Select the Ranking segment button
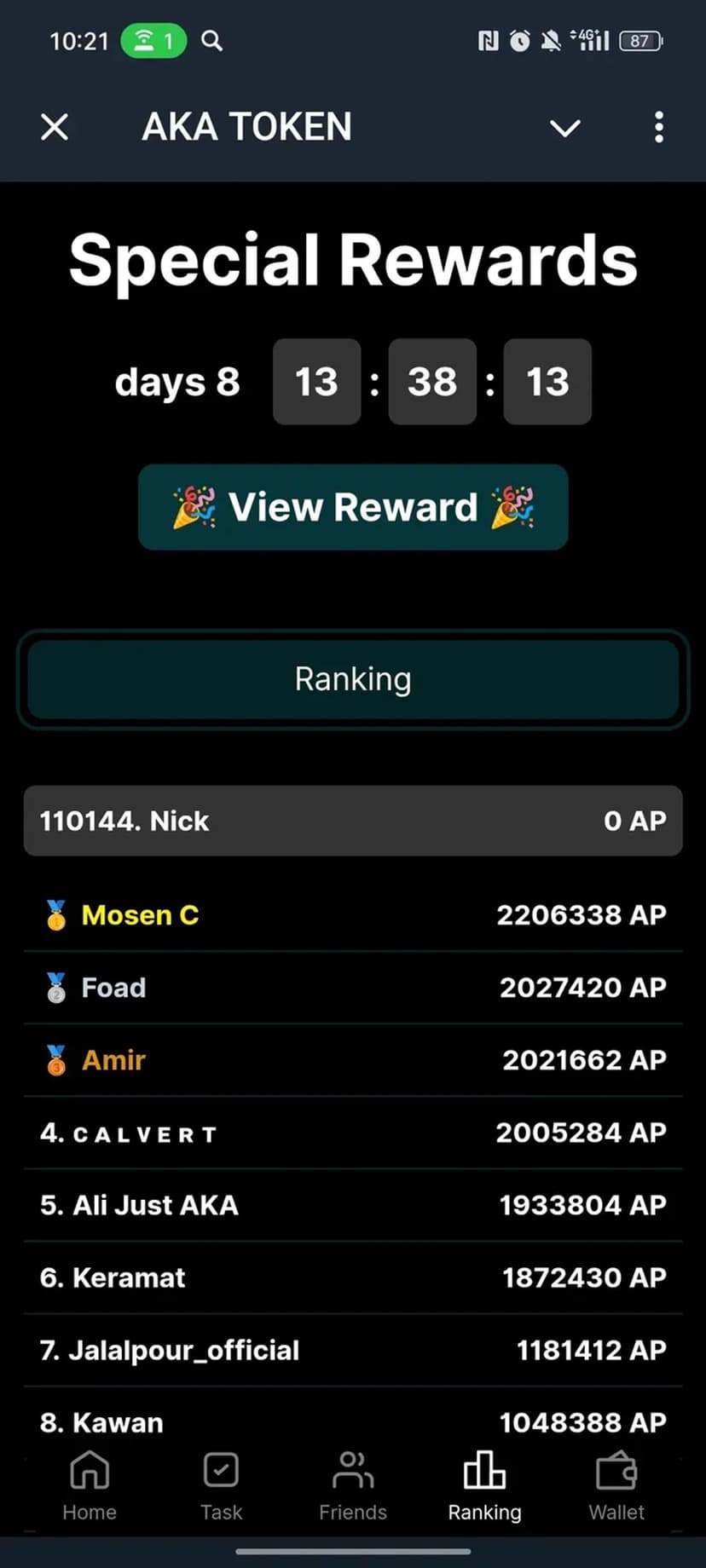The height and width of the screenshot is (1568, 706). (x=353, y=679)
